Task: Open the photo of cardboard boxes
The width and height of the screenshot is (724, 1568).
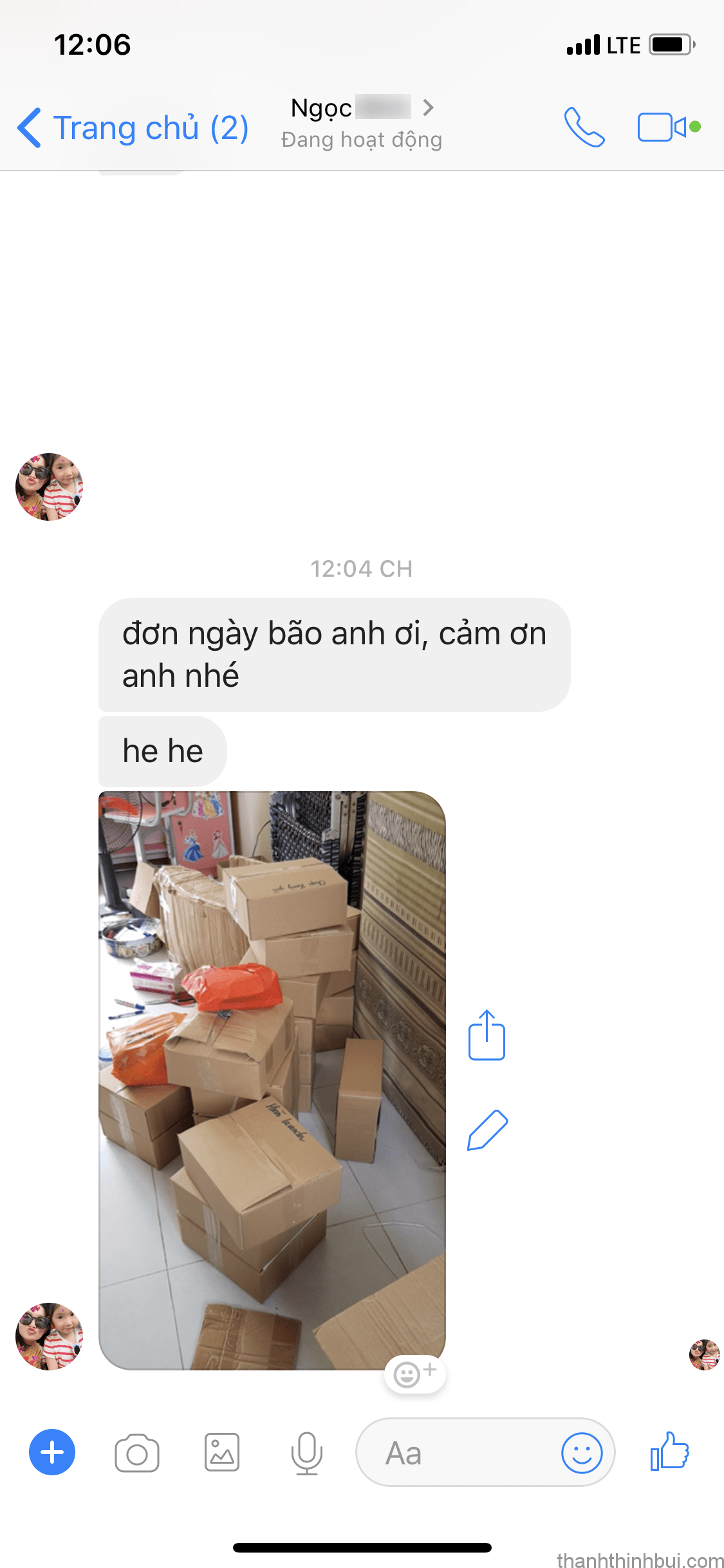Action: click(272, 1079)
